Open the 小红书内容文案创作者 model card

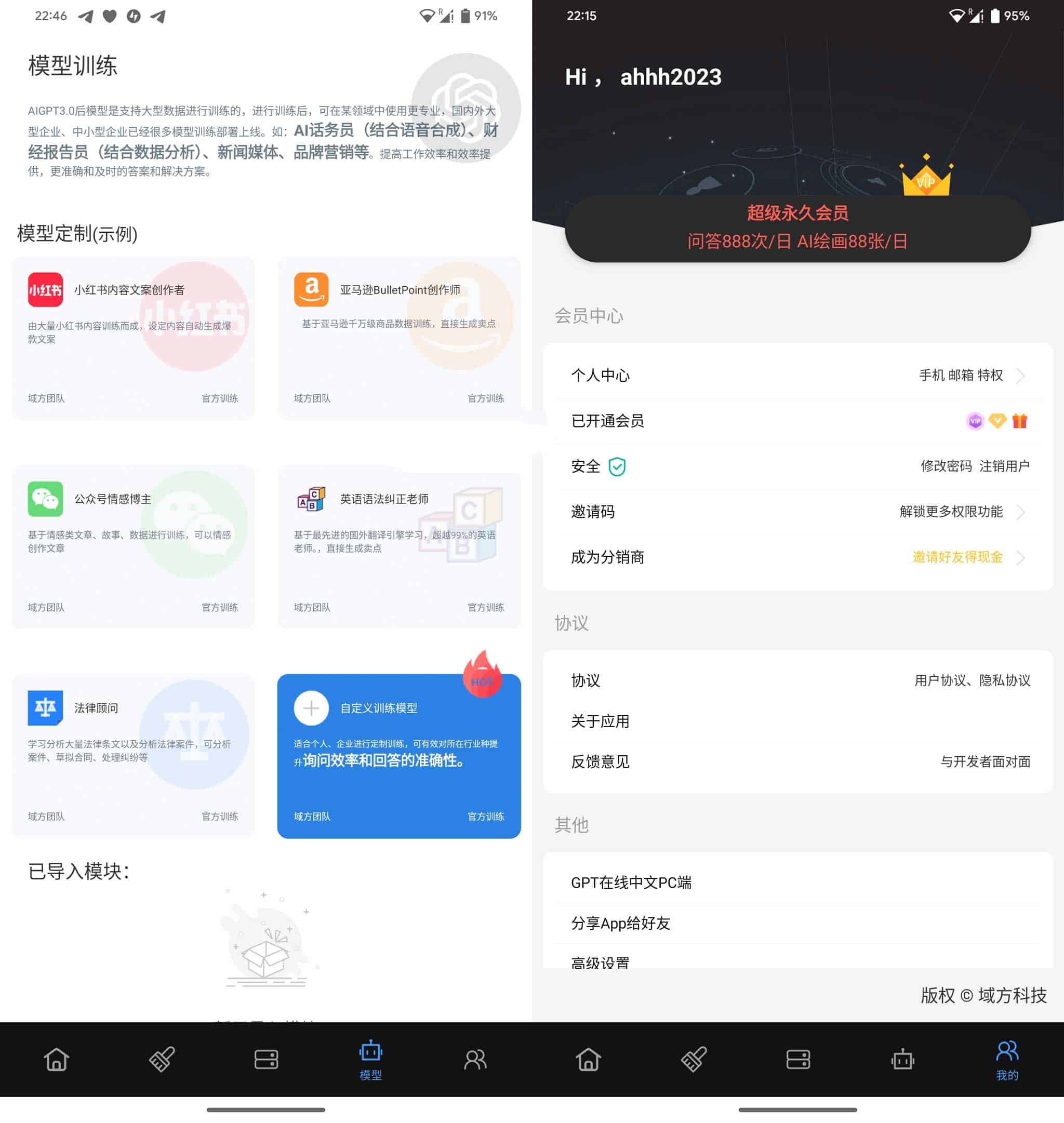[134, 338]
